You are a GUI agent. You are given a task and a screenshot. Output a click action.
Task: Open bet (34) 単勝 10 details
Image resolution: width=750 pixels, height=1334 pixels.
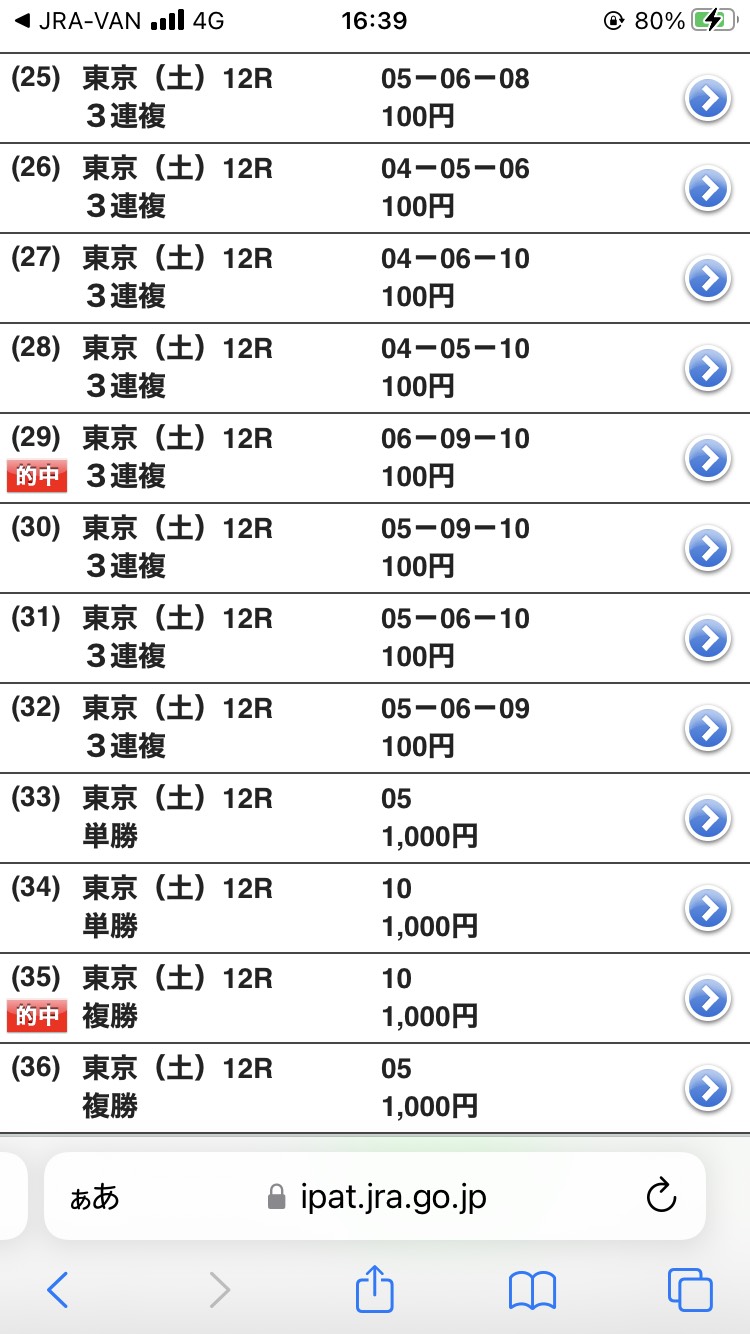click(x=708, y=908)
